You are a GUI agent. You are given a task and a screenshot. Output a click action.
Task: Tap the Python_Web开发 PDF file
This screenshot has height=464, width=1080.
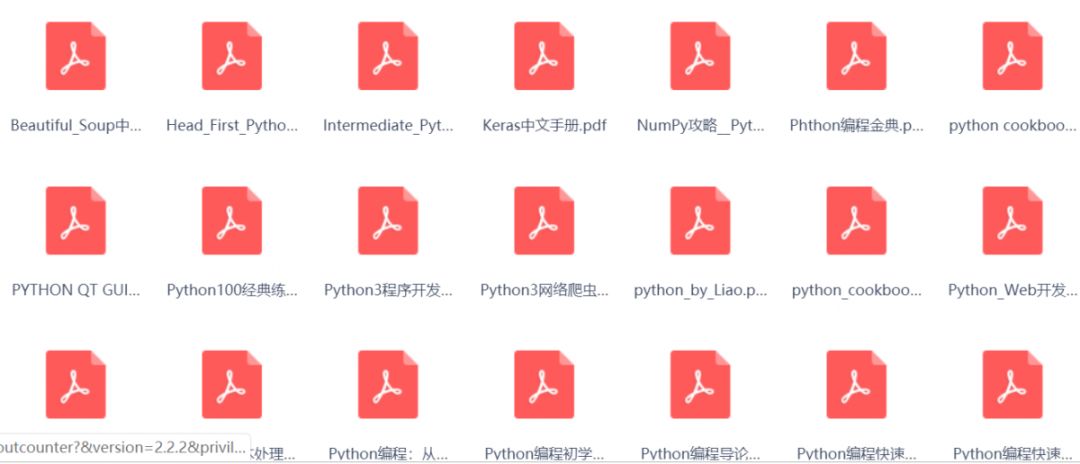[x=1011, y=221]
